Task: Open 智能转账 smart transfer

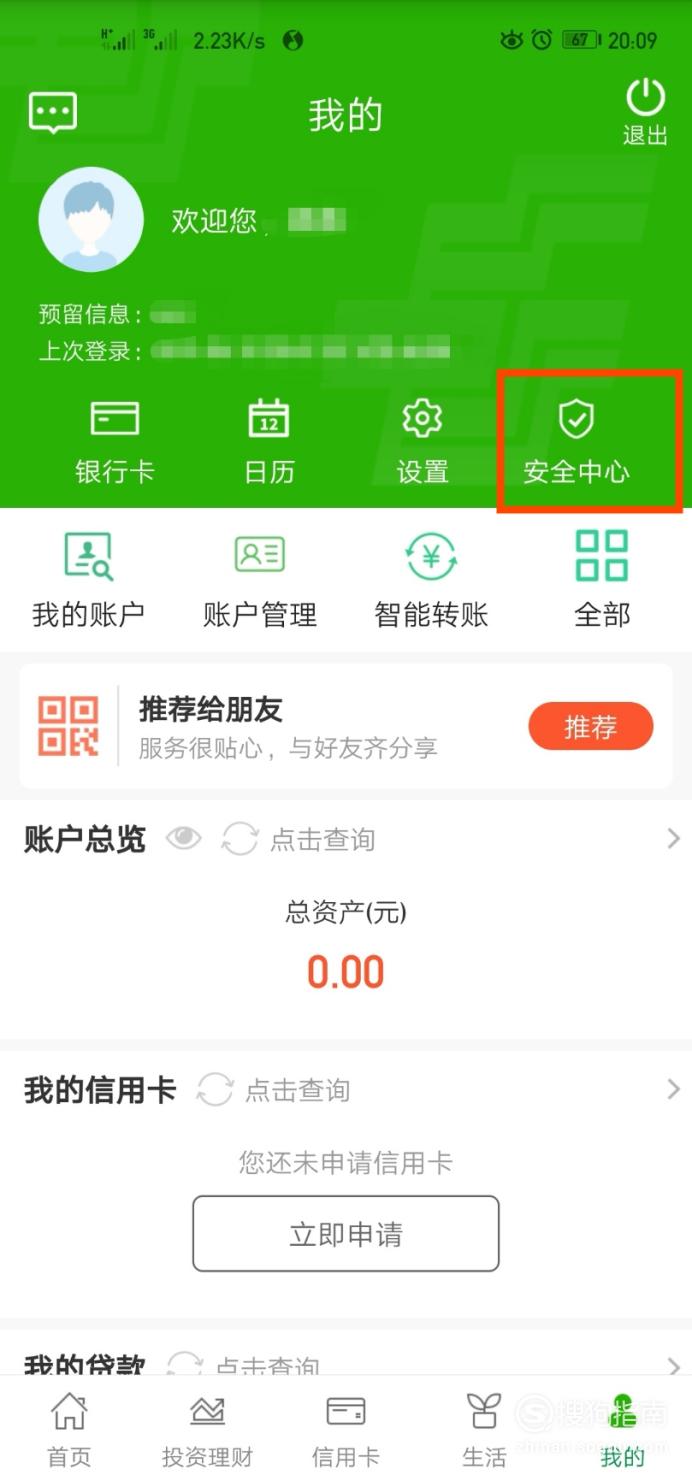Action: (431, 580)
